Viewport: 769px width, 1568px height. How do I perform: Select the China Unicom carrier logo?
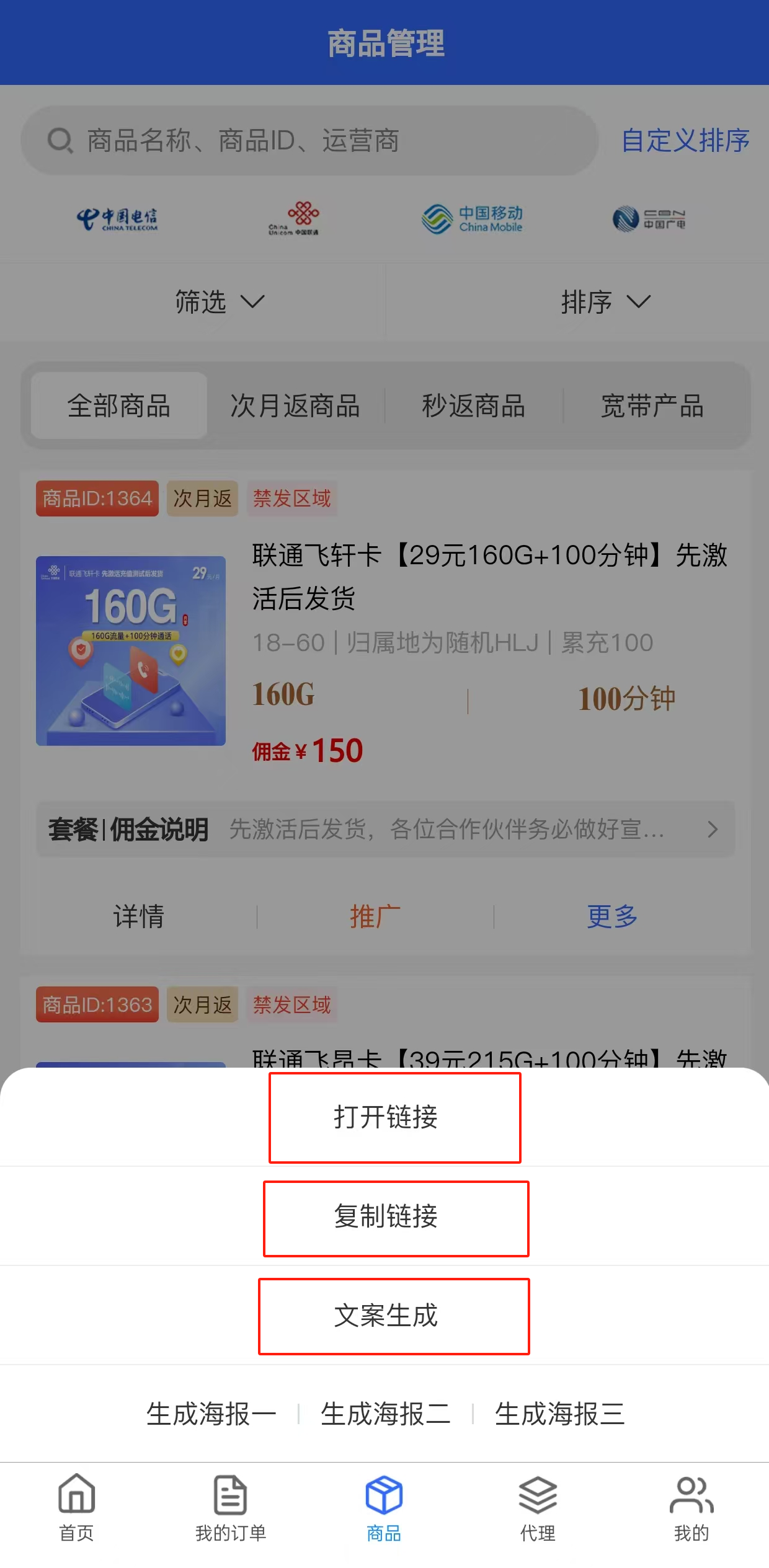[296, 218]
